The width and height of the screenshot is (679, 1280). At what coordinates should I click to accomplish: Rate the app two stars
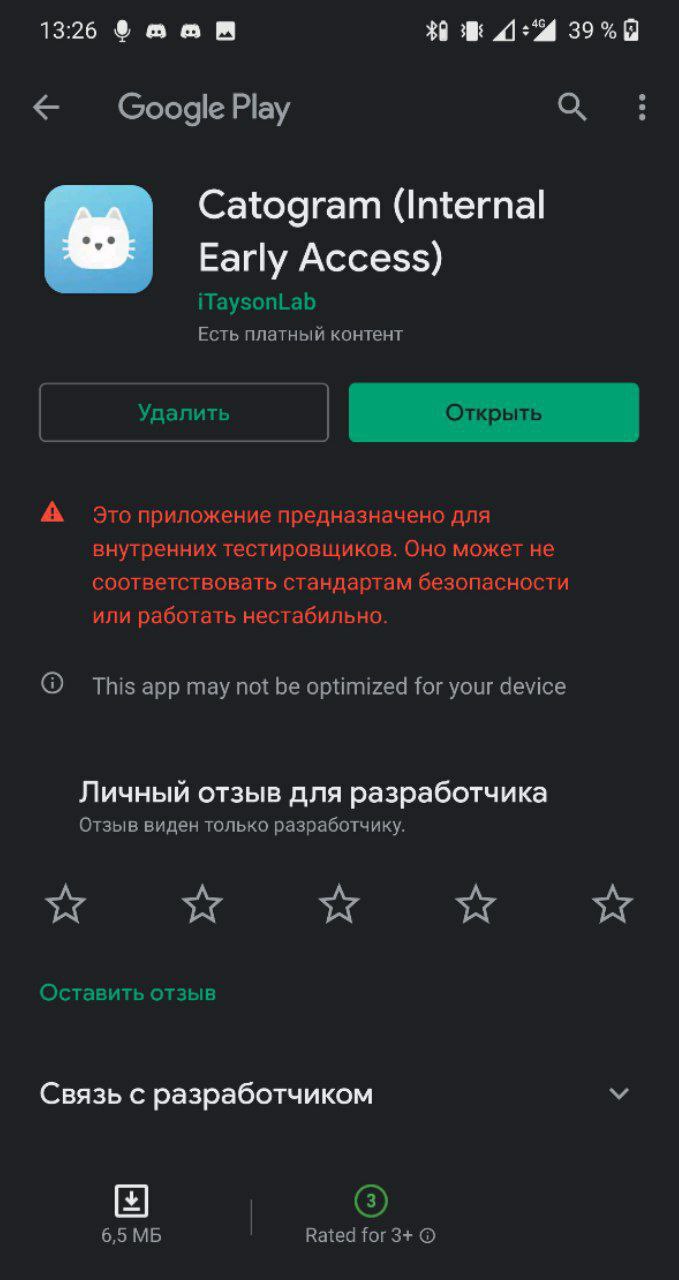click(203, 904)
